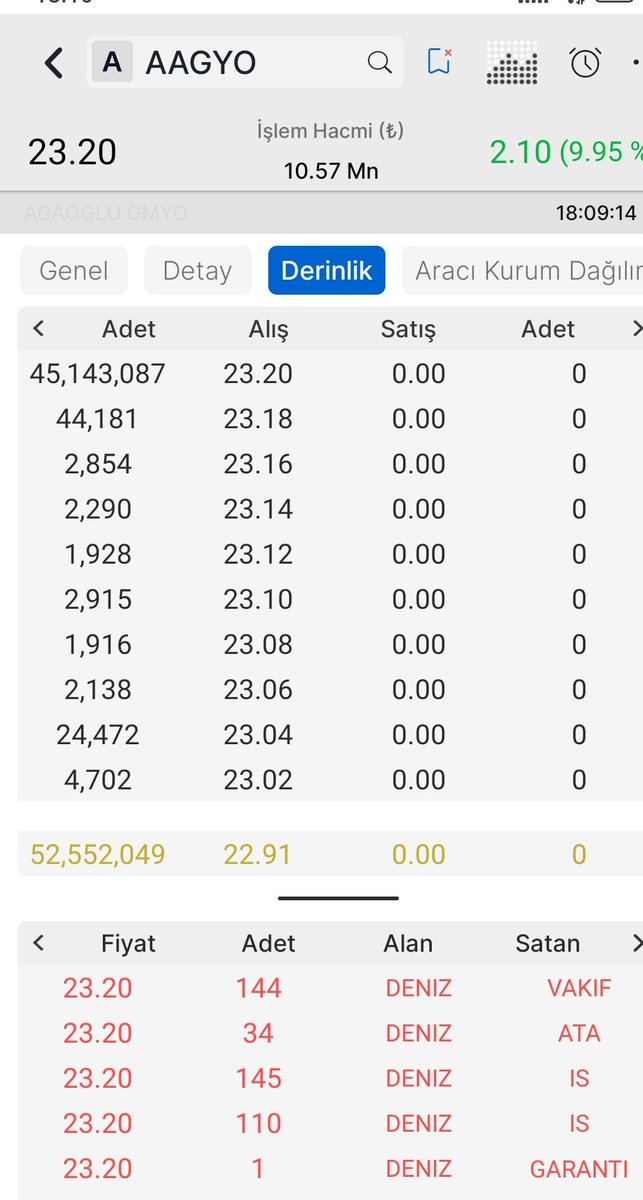Image resolution: width=643 pixels, height=1200 pixels.
Task: Select the Derinlik tab
Action: [x=326, y=270]
